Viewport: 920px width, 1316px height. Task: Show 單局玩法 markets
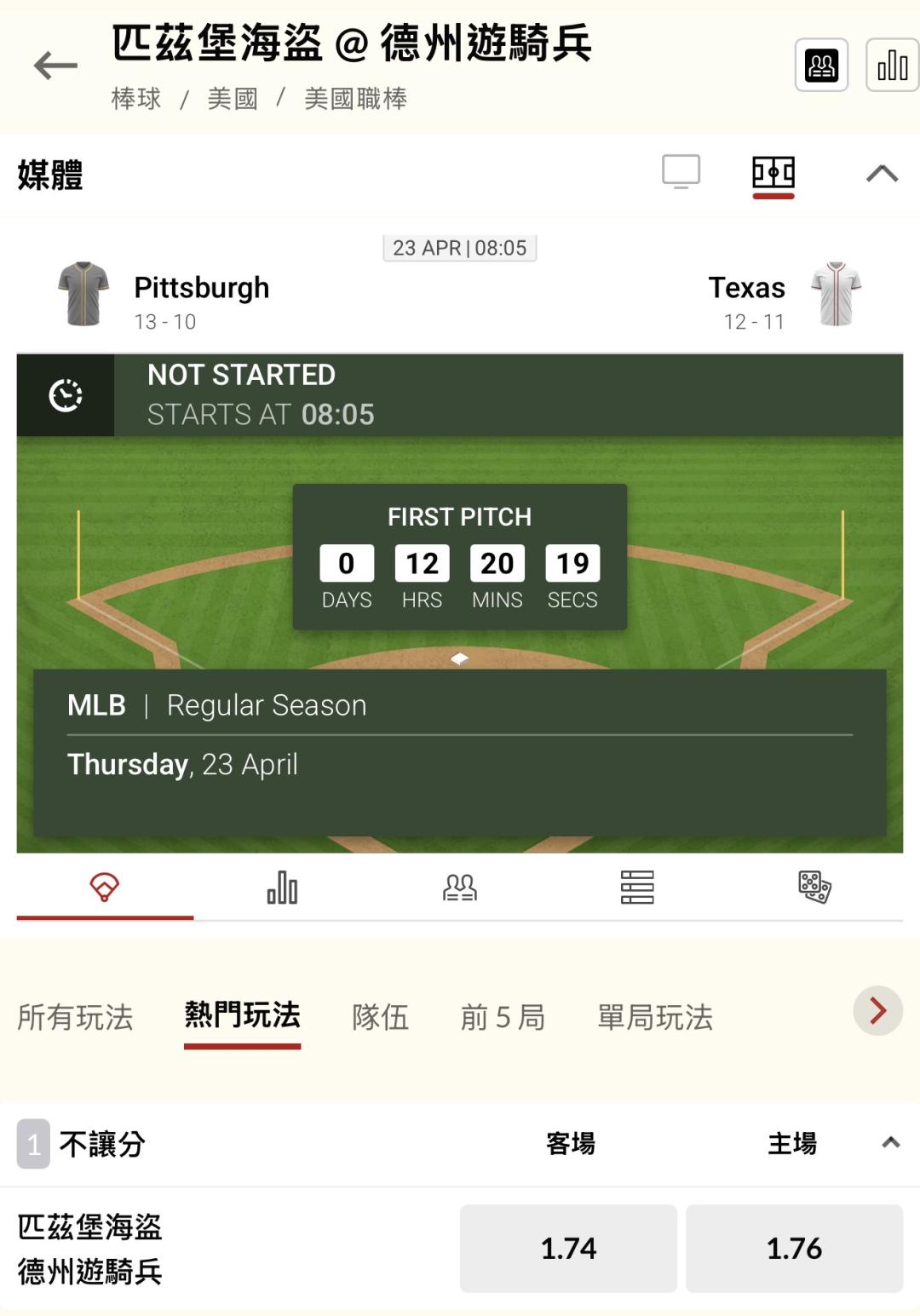655,1017
